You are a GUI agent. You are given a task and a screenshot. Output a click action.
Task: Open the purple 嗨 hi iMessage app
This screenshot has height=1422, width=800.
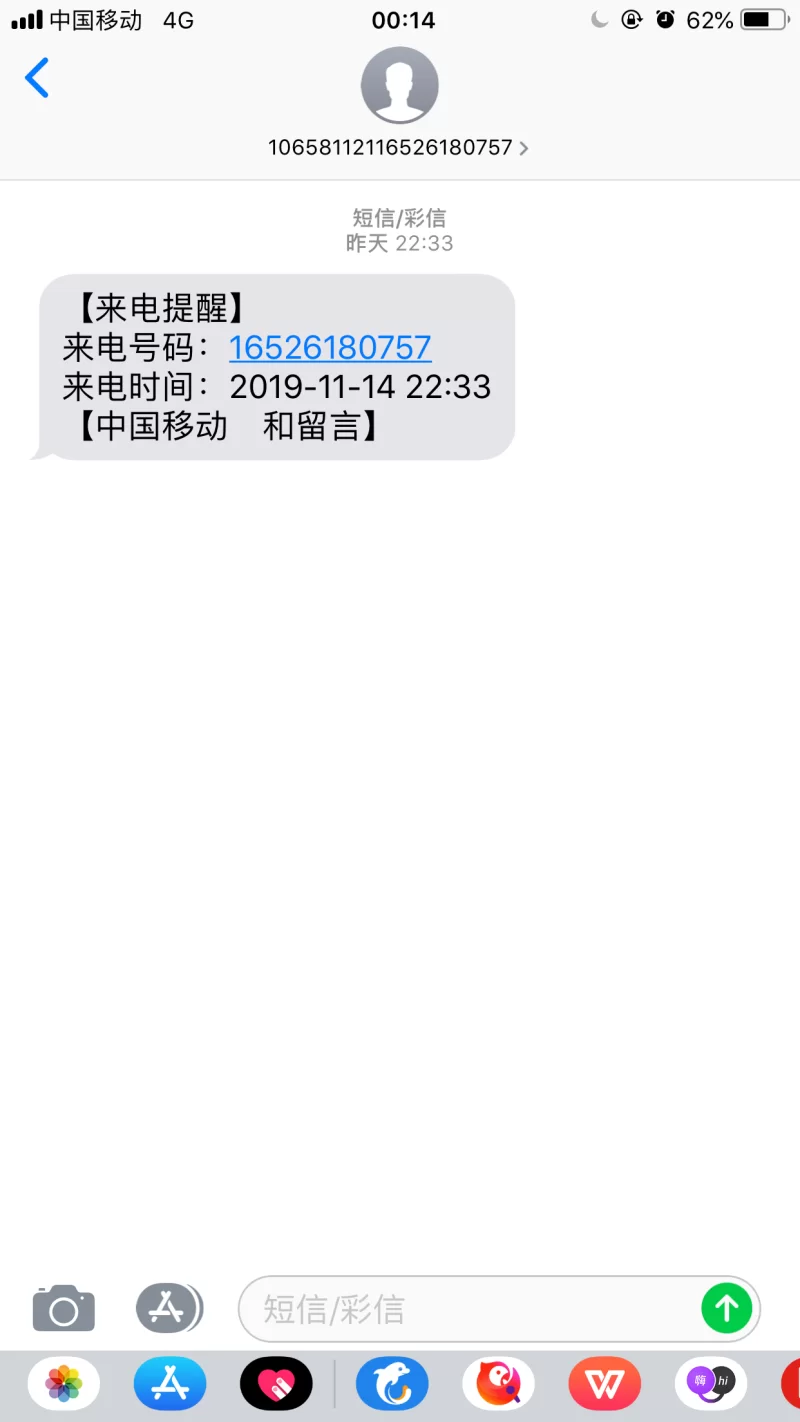(710, 1384)
